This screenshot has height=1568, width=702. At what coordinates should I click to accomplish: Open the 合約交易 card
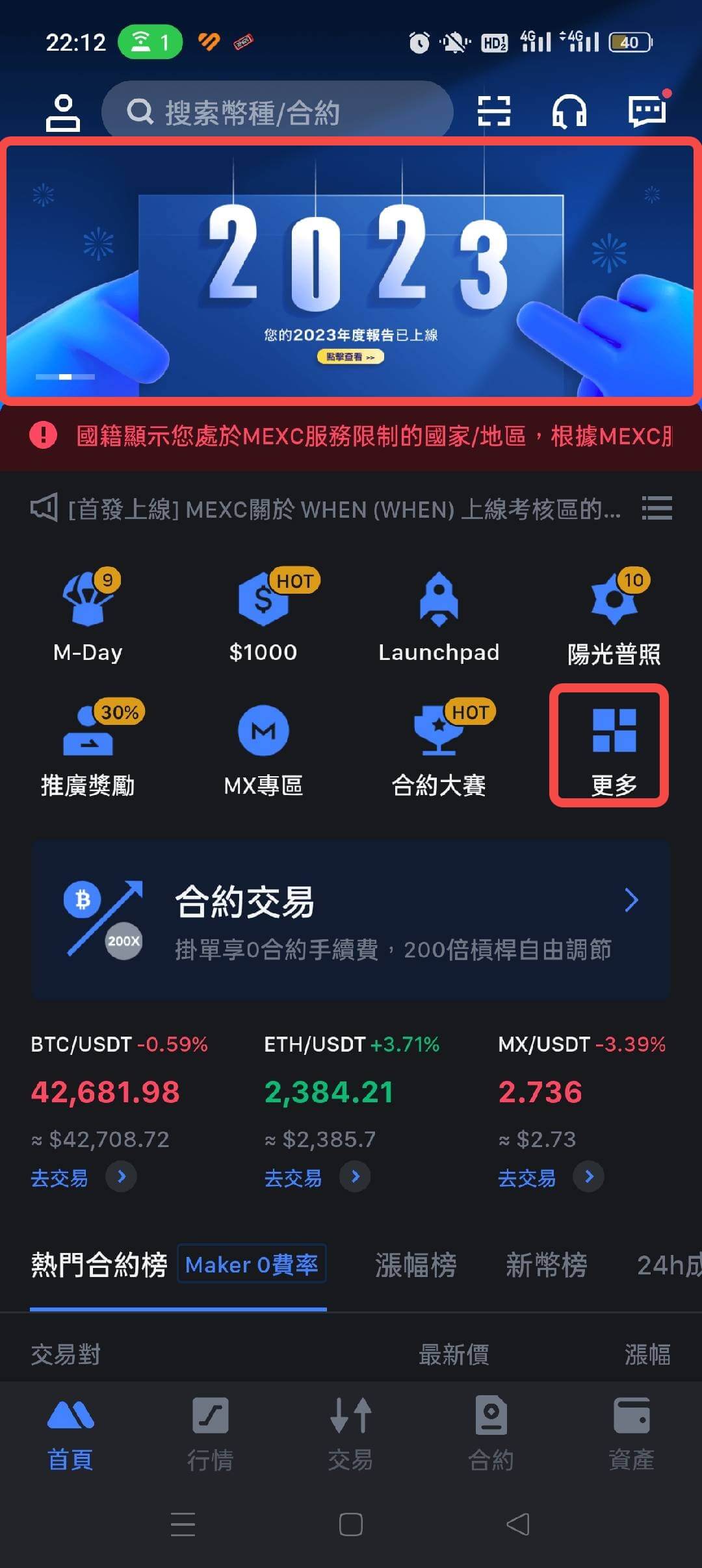coord(350,920)
